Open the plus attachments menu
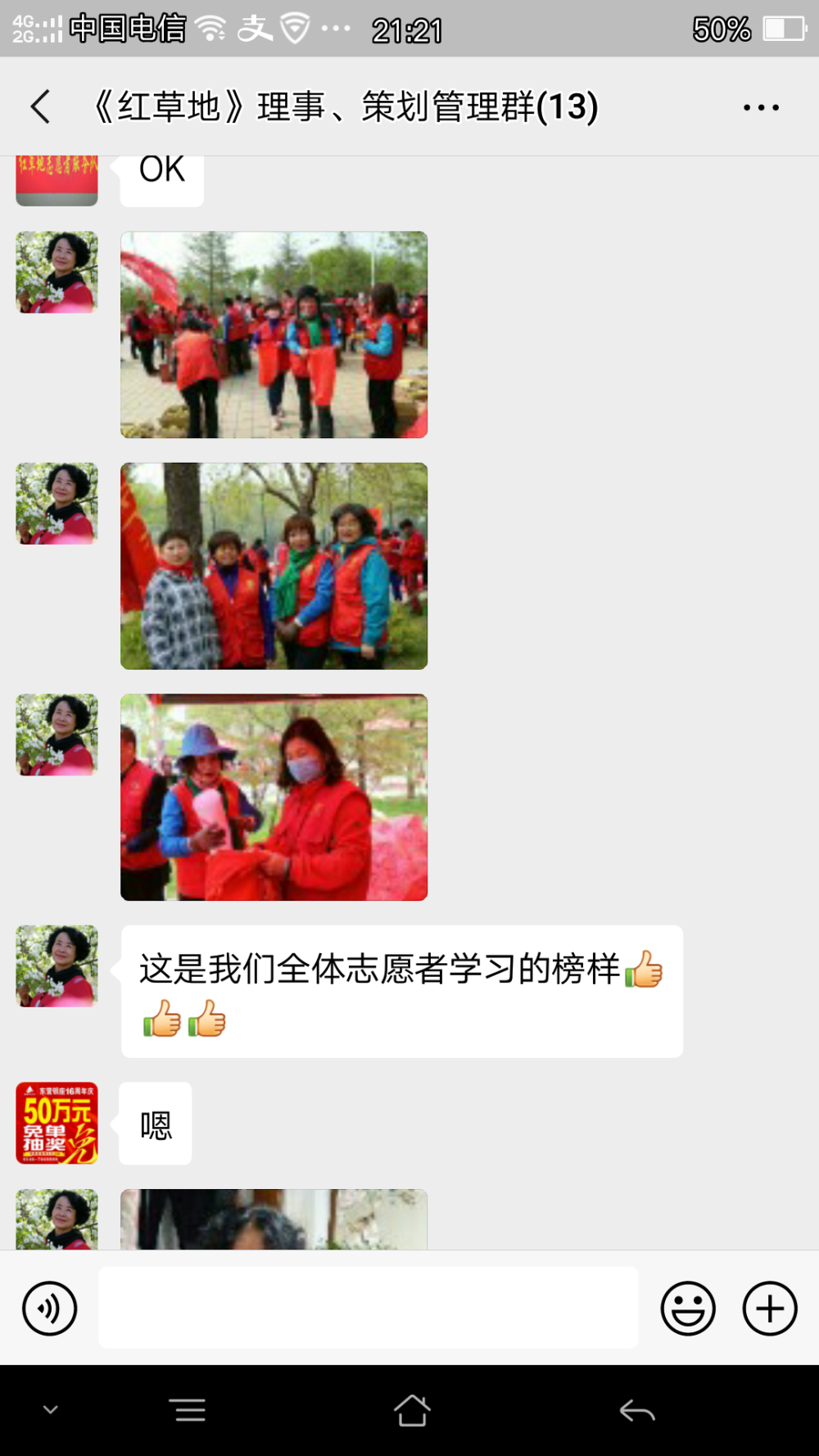This screenshot has height=1456, width=819. pos(770,1308)
